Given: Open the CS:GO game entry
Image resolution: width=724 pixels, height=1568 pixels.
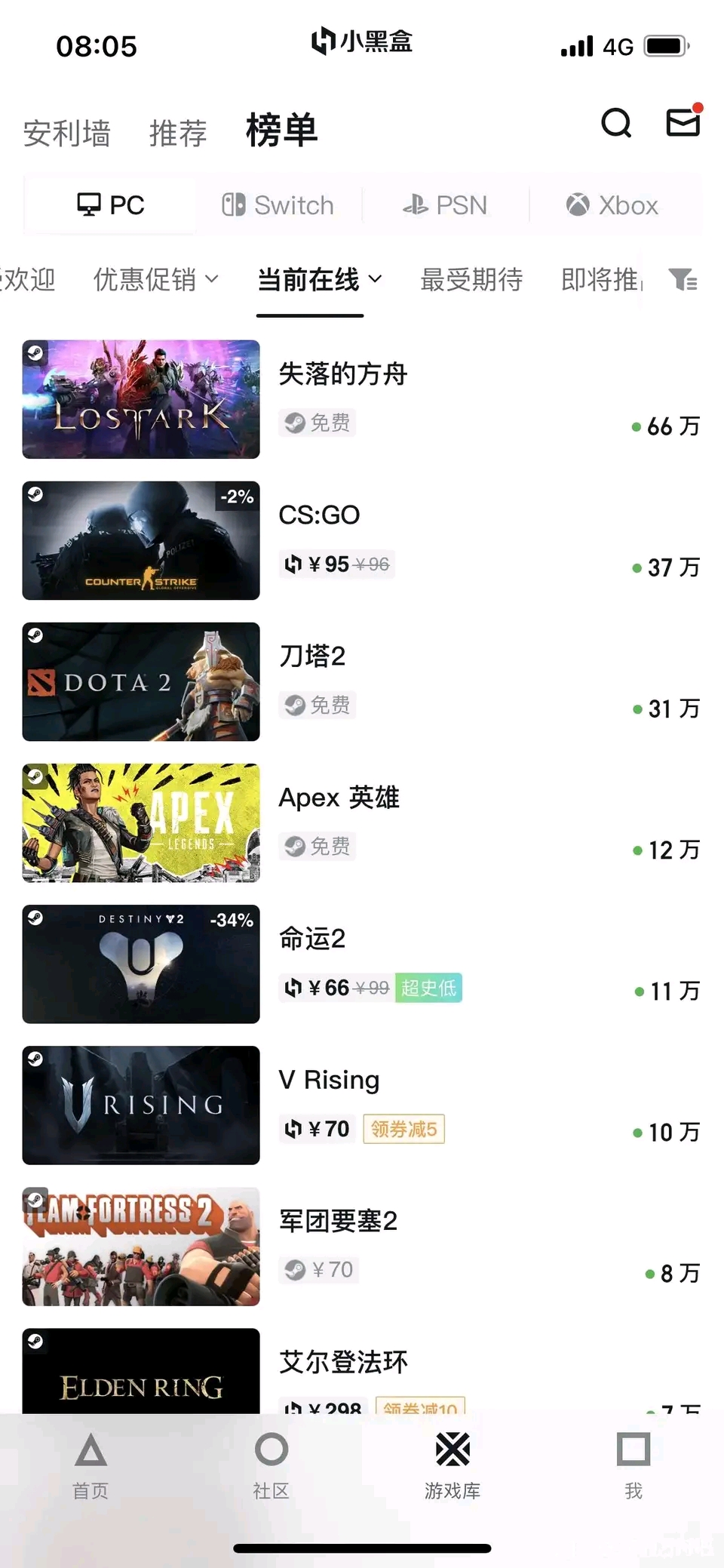Looking at the screenshot, I should pos(362,540).
